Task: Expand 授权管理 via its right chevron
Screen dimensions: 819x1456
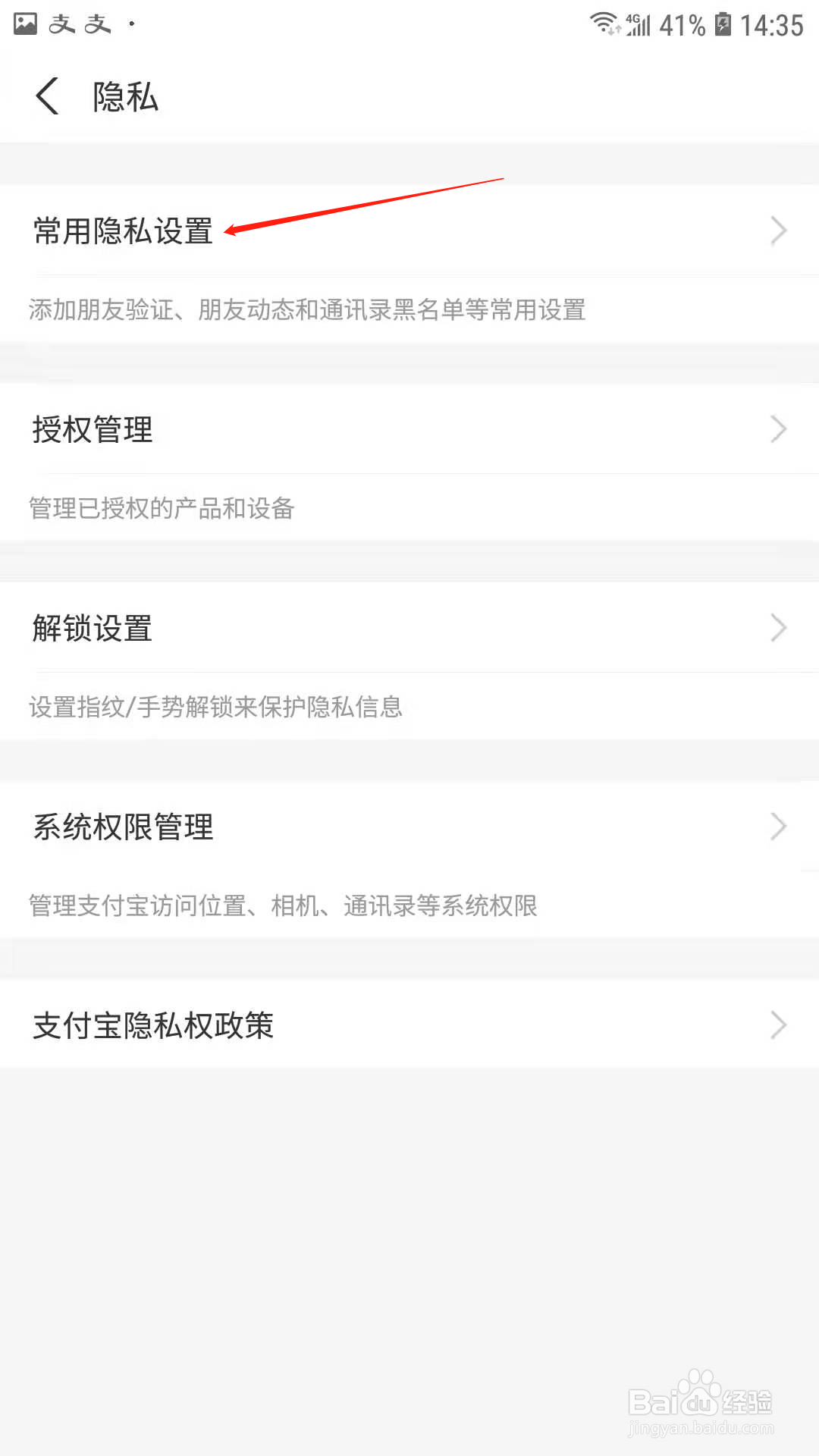Action: pos(778,429)
